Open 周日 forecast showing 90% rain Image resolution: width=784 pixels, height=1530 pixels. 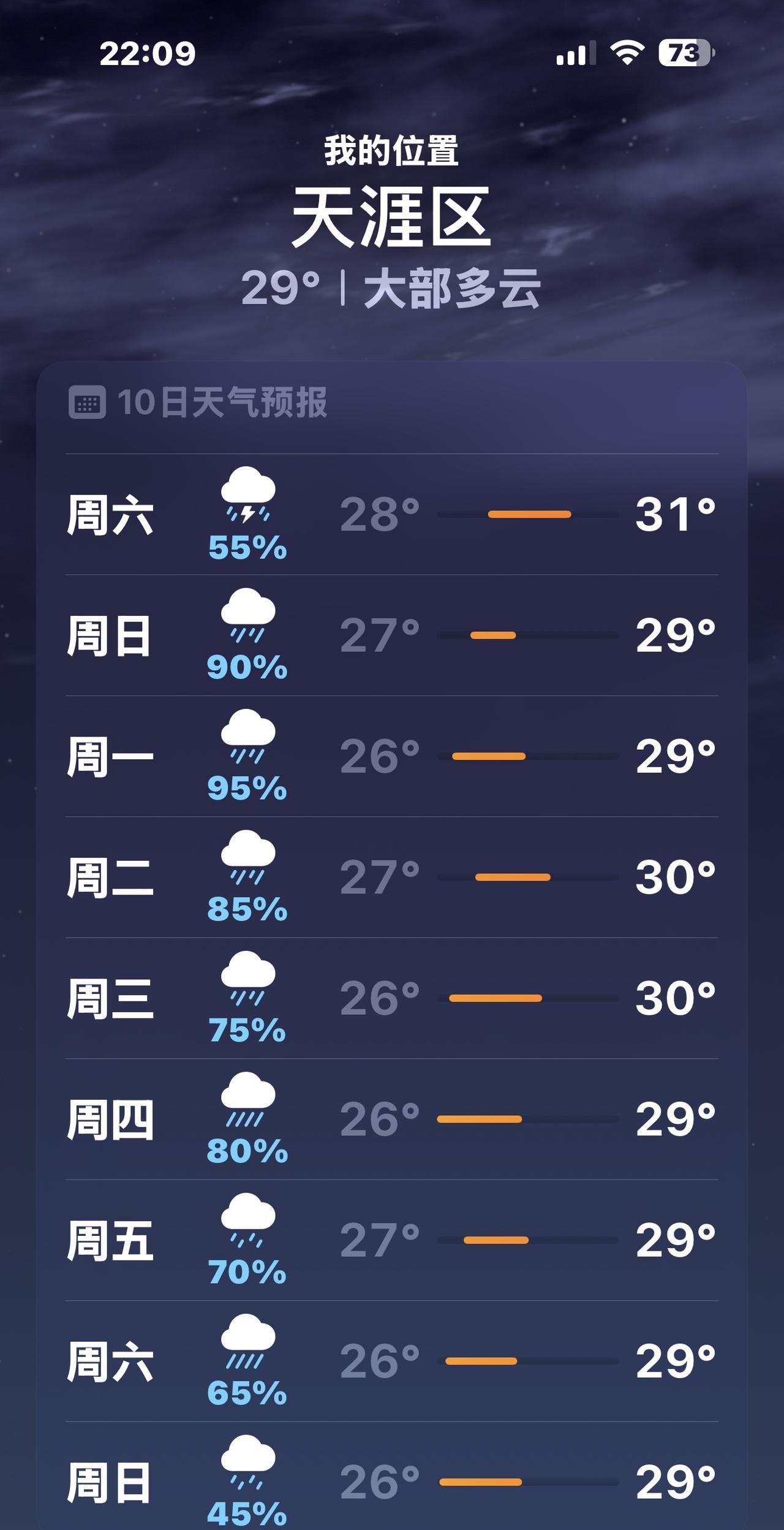[x=392, y=635]
